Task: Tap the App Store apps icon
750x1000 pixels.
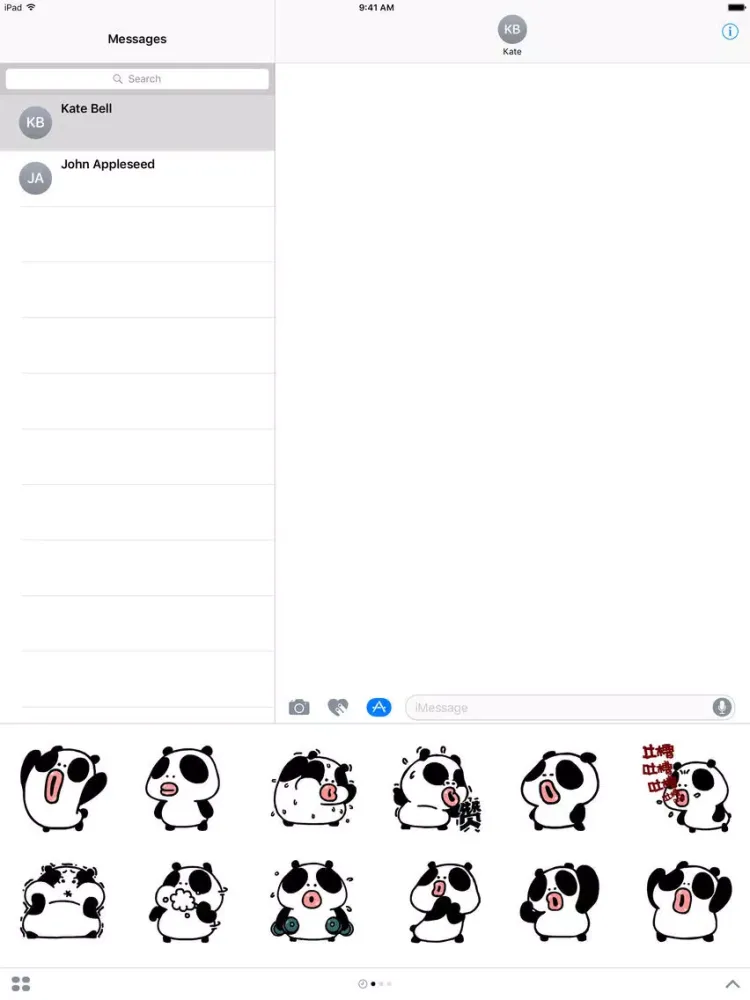Action: tap(378, 708)
